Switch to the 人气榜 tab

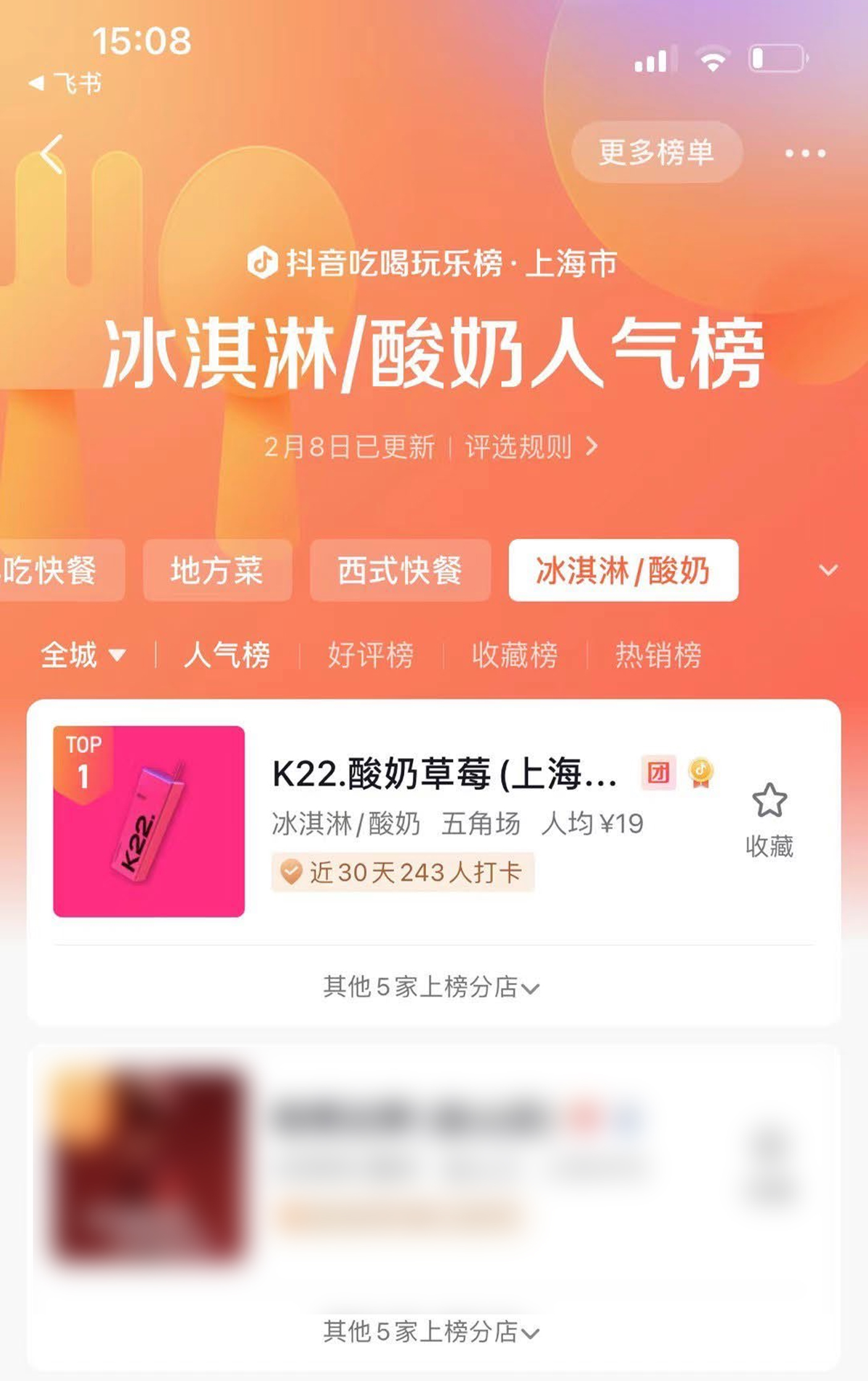click(x=227, y=654)
